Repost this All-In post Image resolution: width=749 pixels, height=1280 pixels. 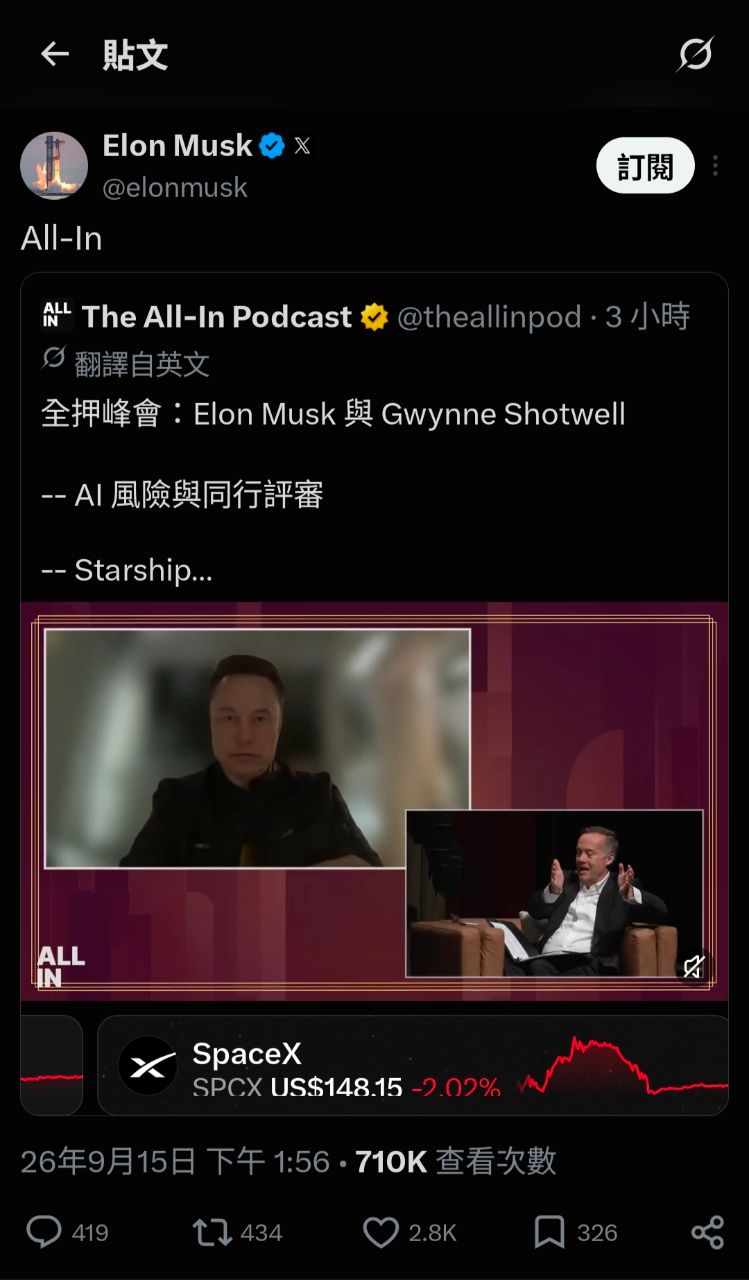click(212, 1232)
